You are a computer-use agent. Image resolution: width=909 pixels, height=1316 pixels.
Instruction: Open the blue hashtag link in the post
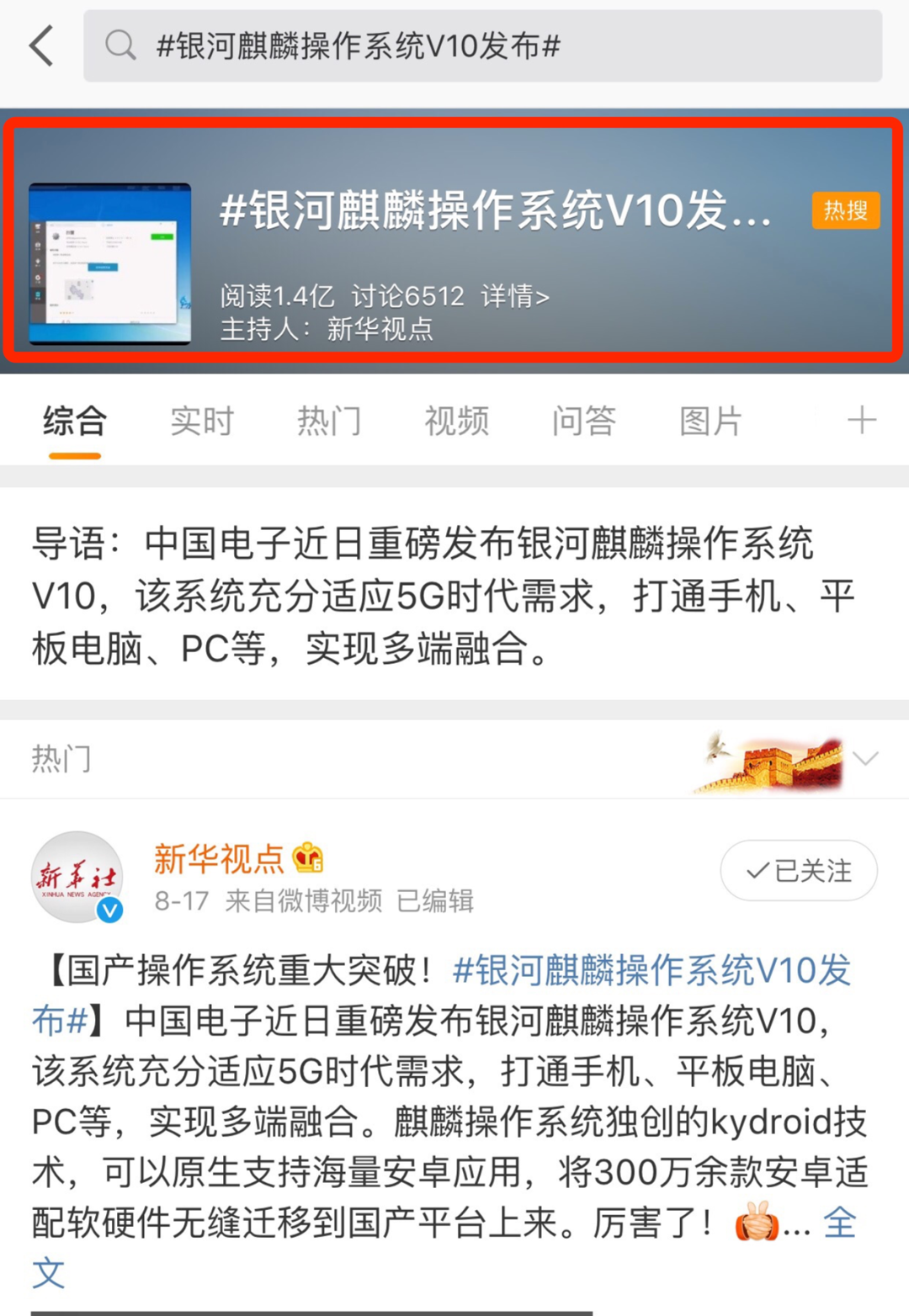pos(651,971)
